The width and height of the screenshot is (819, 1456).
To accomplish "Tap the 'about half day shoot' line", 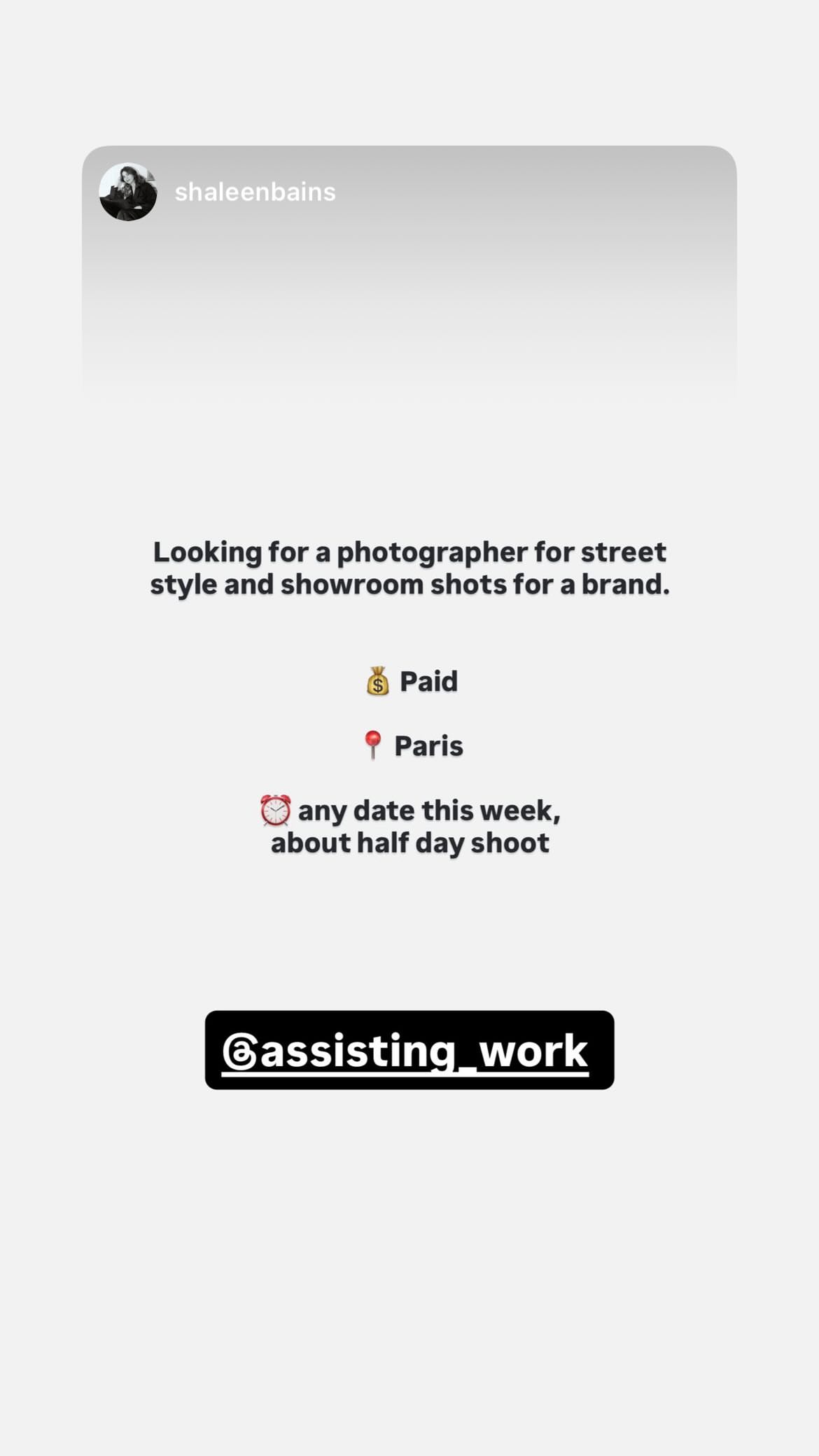I will tap(409, 843).
